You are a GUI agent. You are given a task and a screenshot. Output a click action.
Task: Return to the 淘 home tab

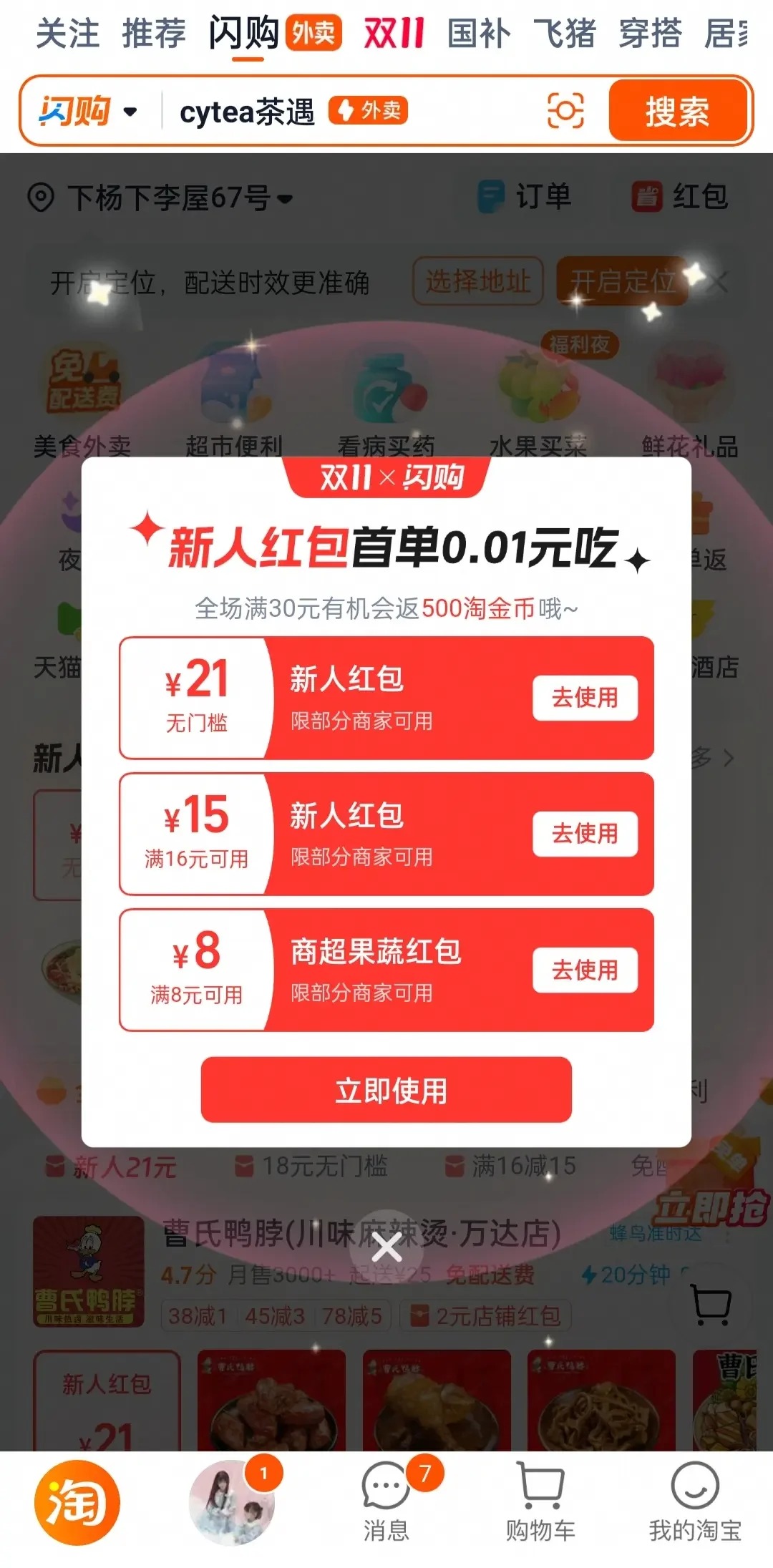tap(77, 1503)
